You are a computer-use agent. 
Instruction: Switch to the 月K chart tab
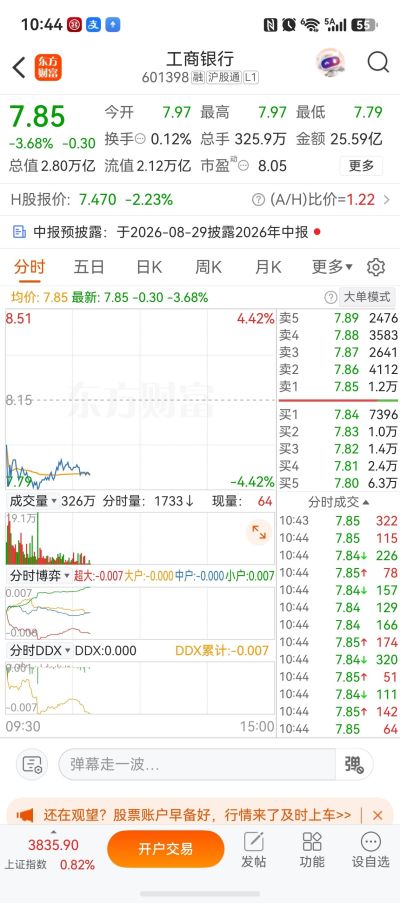268,267
